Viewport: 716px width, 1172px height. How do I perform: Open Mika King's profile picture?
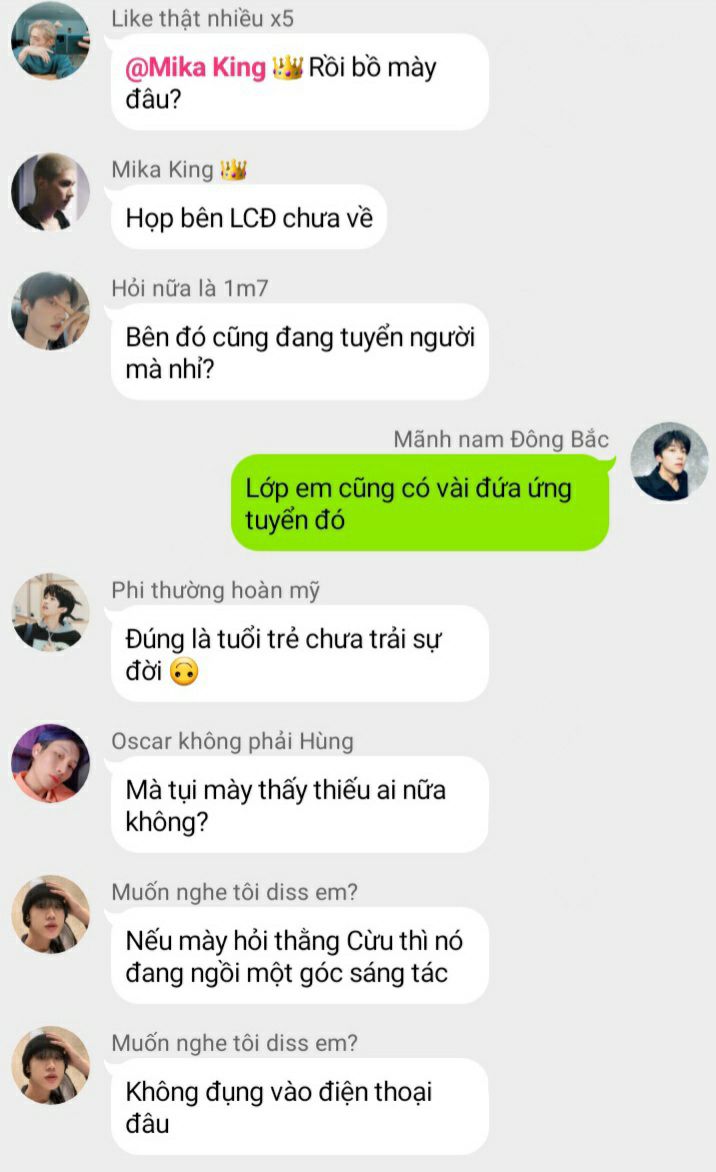(50, 191)
